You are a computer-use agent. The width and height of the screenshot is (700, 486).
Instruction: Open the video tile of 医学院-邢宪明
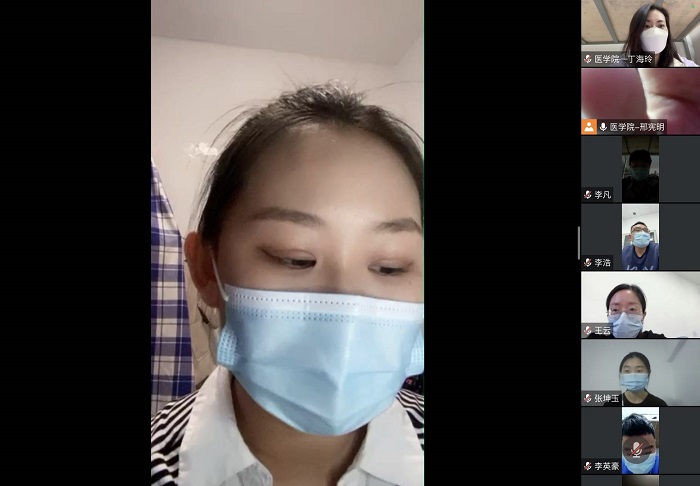(x=640, y=100)
